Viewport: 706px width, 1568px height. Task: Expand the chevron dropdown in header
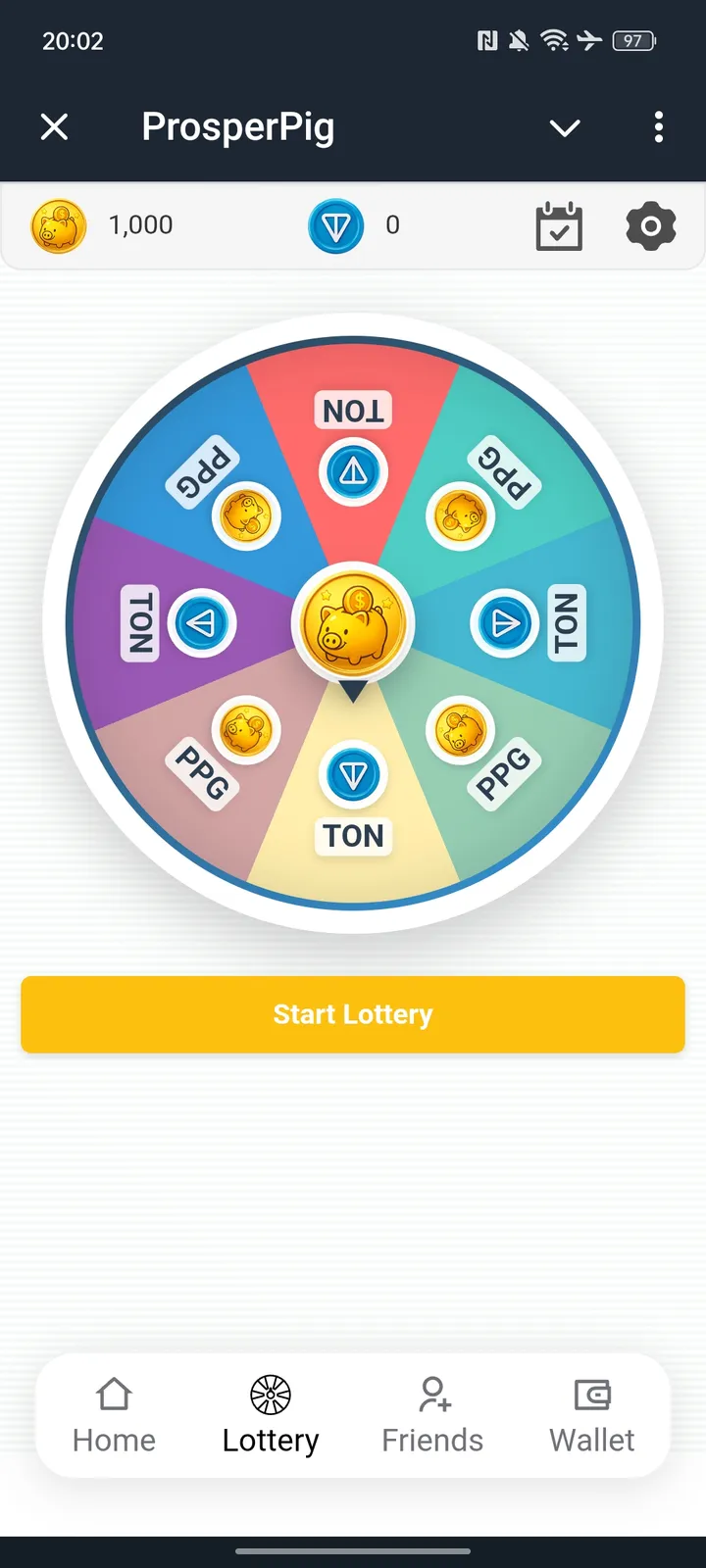coord(565,127)
